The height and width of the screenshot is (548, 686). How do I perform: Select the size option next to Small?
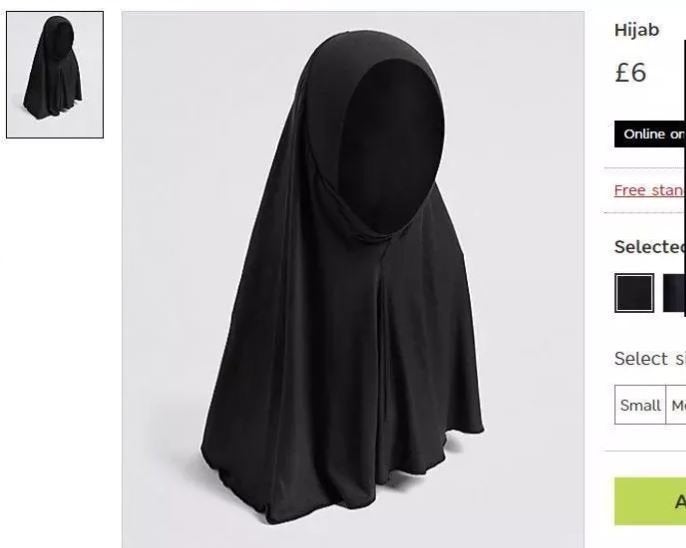[x=677, y=405]
